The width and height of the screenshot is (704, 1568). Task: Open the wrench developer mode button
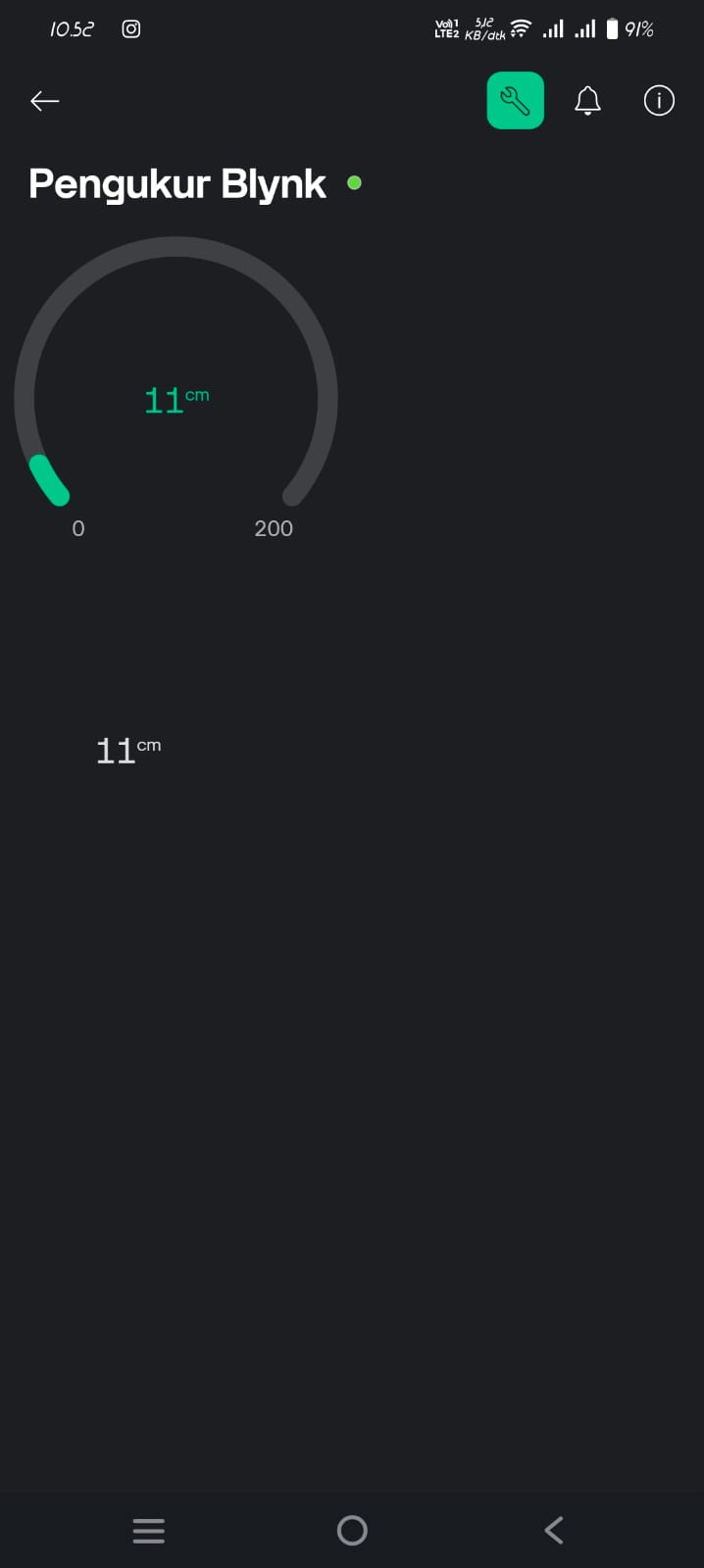[515, 101]
